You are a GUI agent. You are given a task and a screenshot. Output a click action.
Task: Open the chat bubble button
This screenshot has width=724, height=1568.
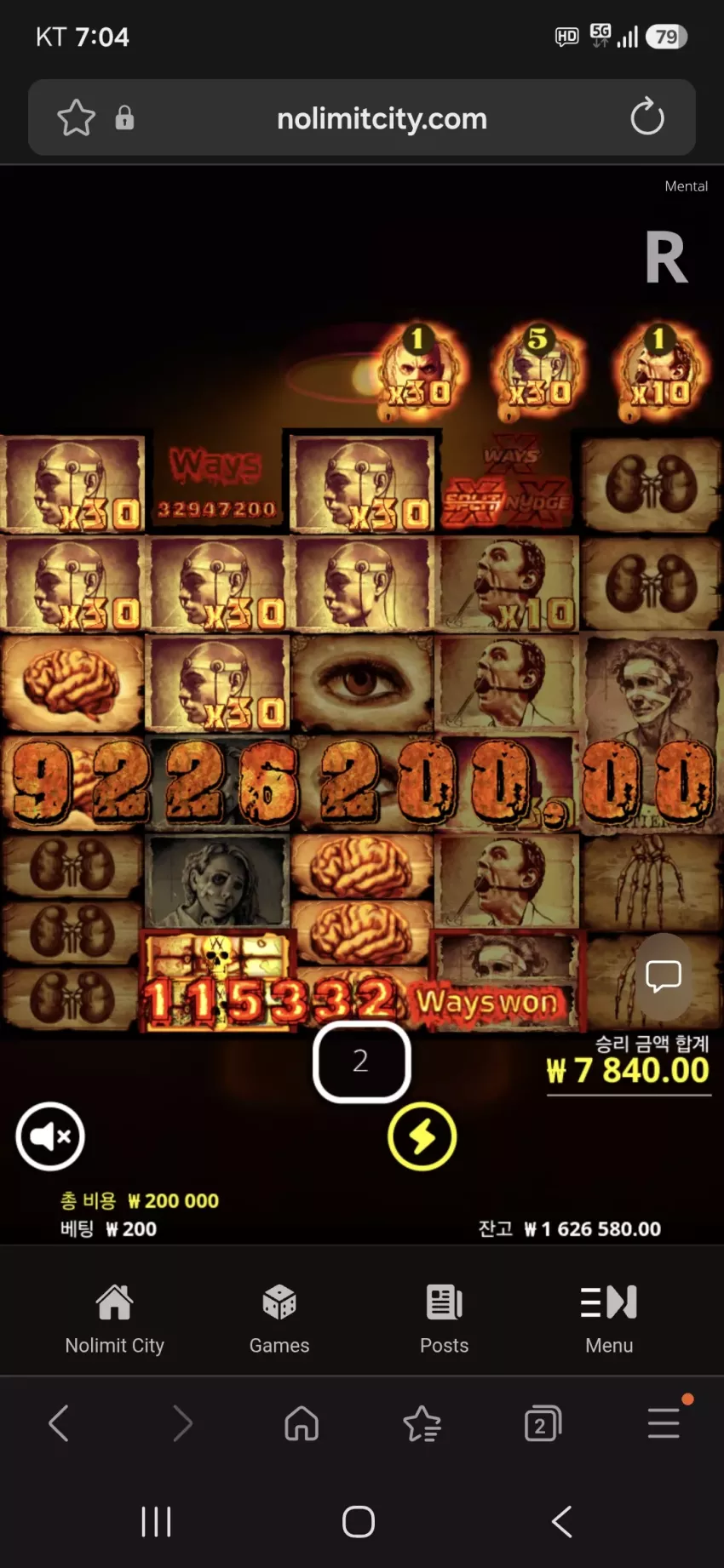(664, 976)
